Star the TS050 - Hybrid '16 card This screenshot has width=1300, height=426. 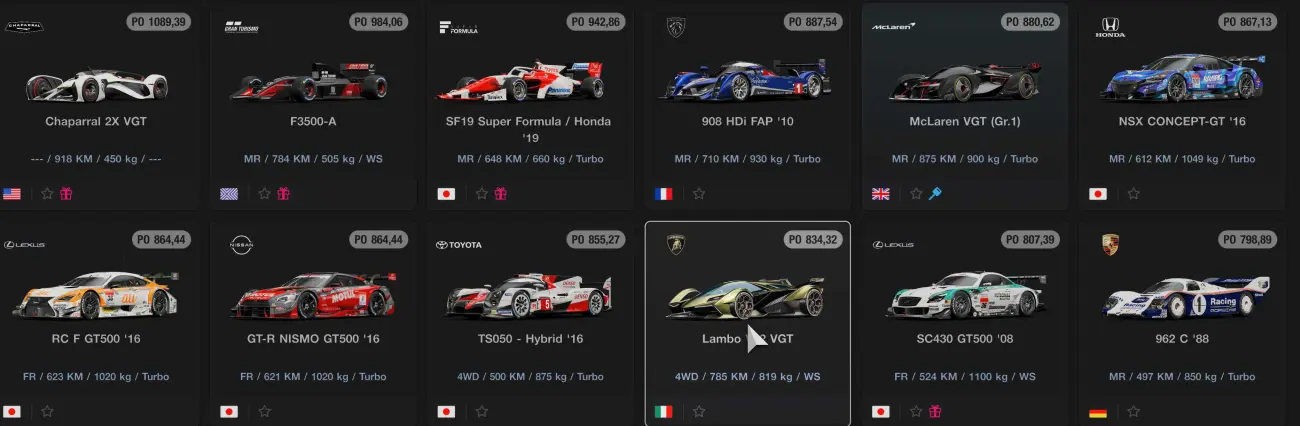pyautogui.click(x=482, y=411)
